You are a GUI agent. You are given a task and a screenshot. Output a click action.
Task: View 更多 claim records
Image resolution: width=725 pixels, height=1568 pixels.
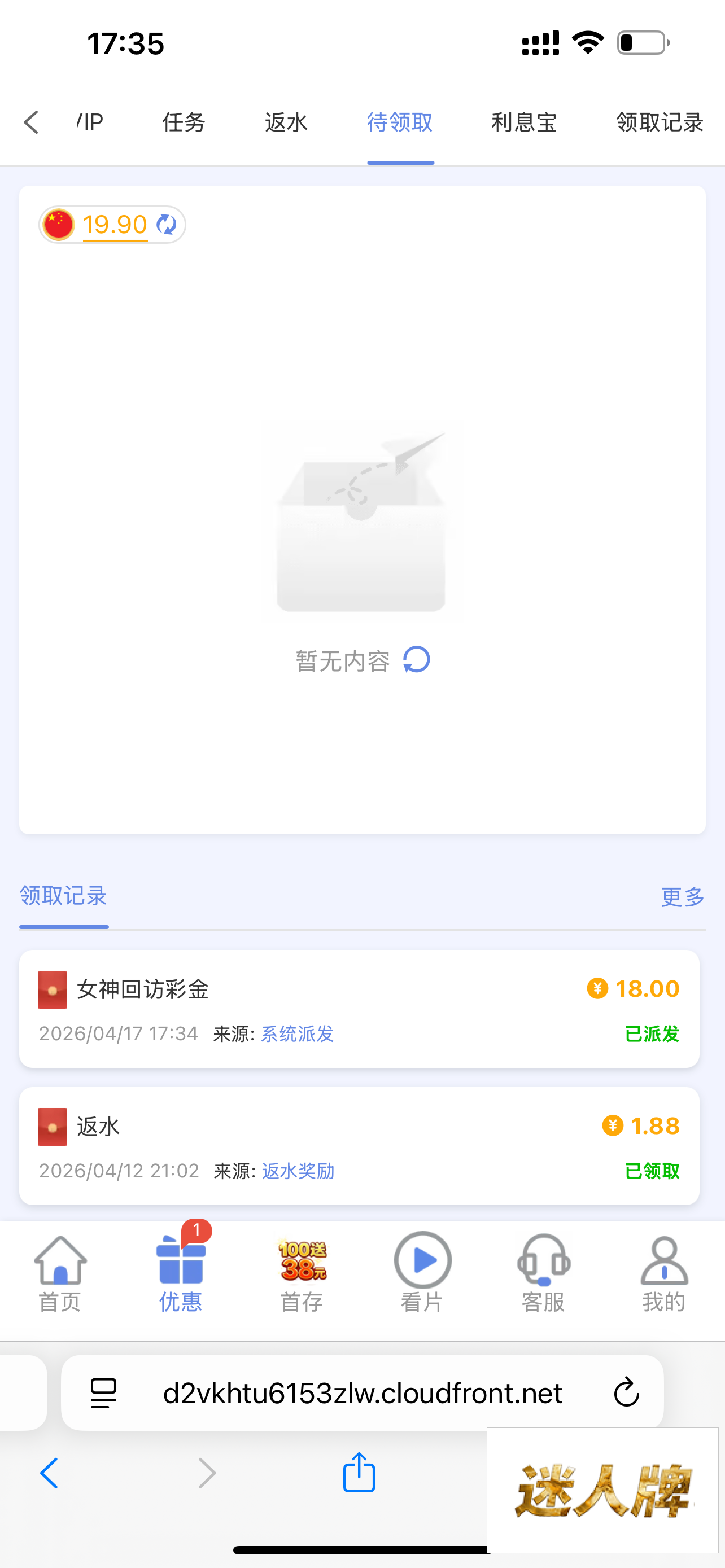click(x=683, y=897)
